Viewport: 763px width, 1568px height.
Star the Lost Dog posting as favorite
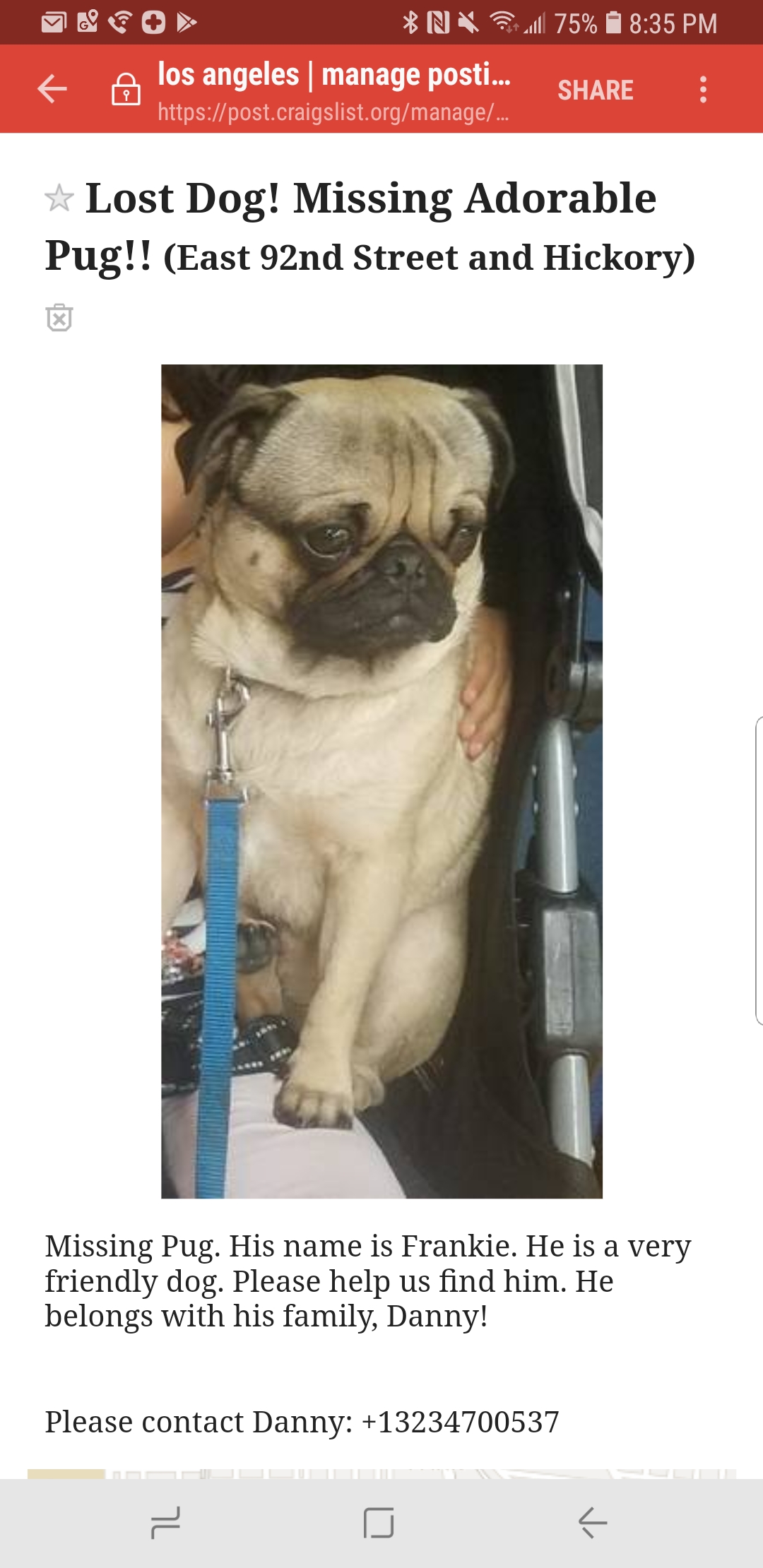pos(59,198)
